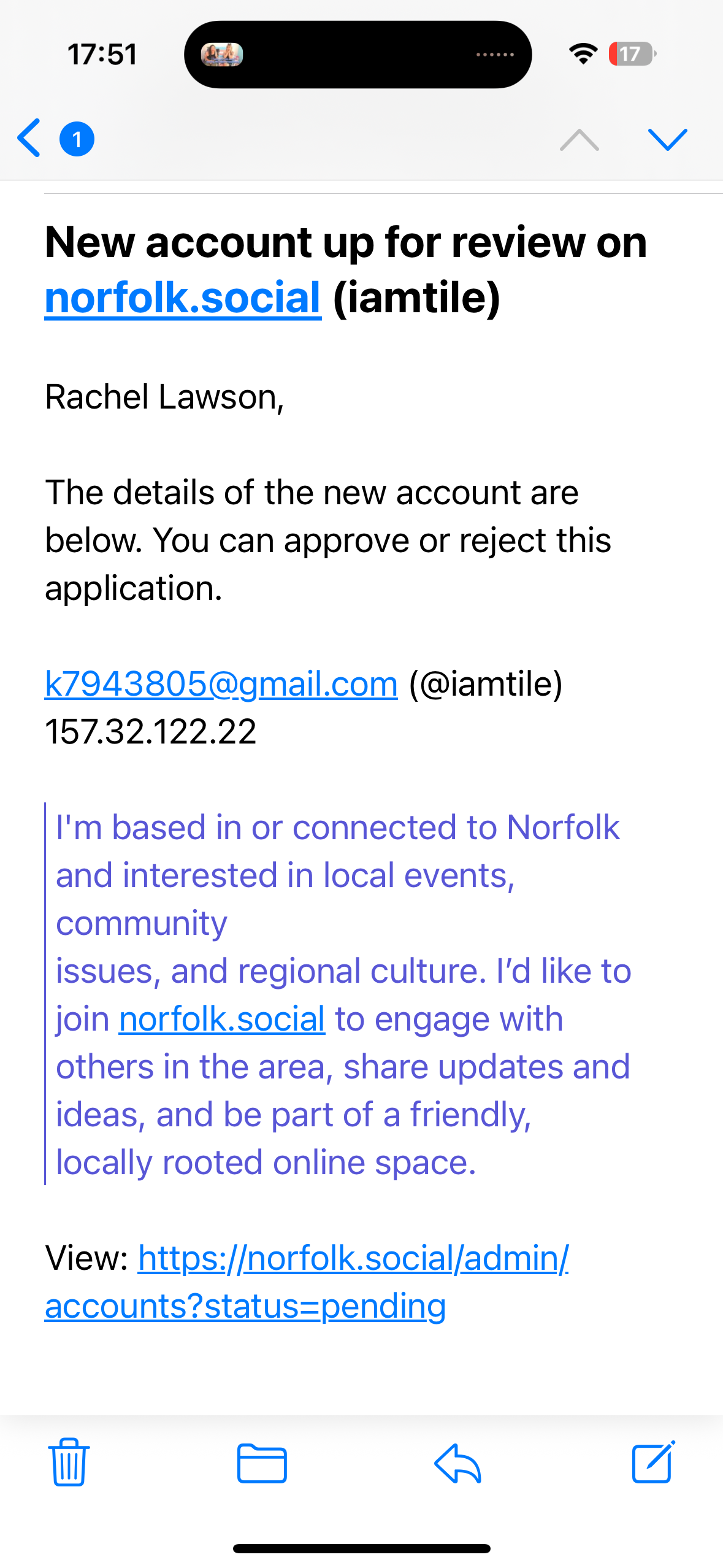
Task: Open the Dynamic Island activity
Action: pyautogui.click(x=358, y=55)
